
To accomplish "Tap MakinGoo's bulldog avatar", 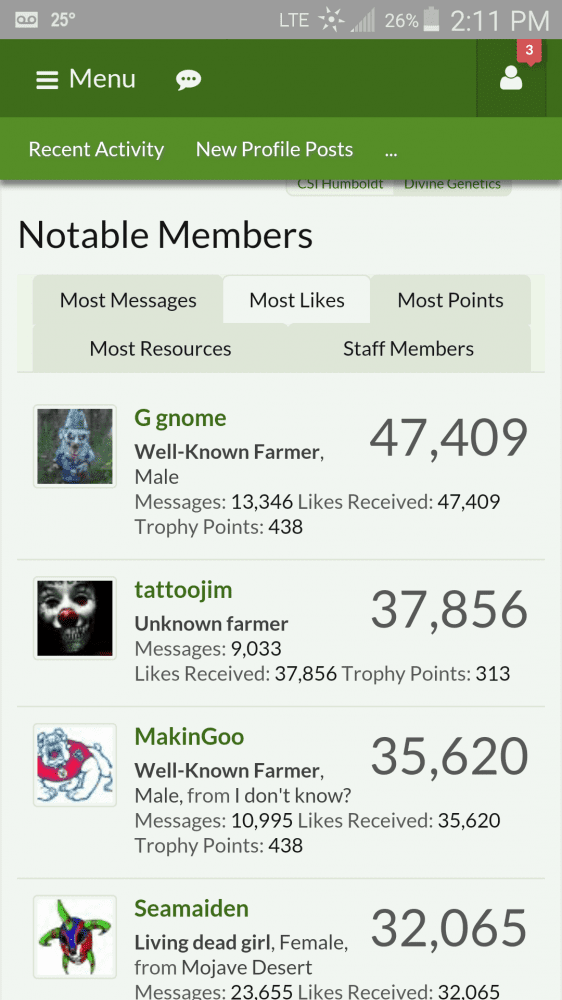I will [75, 765].
